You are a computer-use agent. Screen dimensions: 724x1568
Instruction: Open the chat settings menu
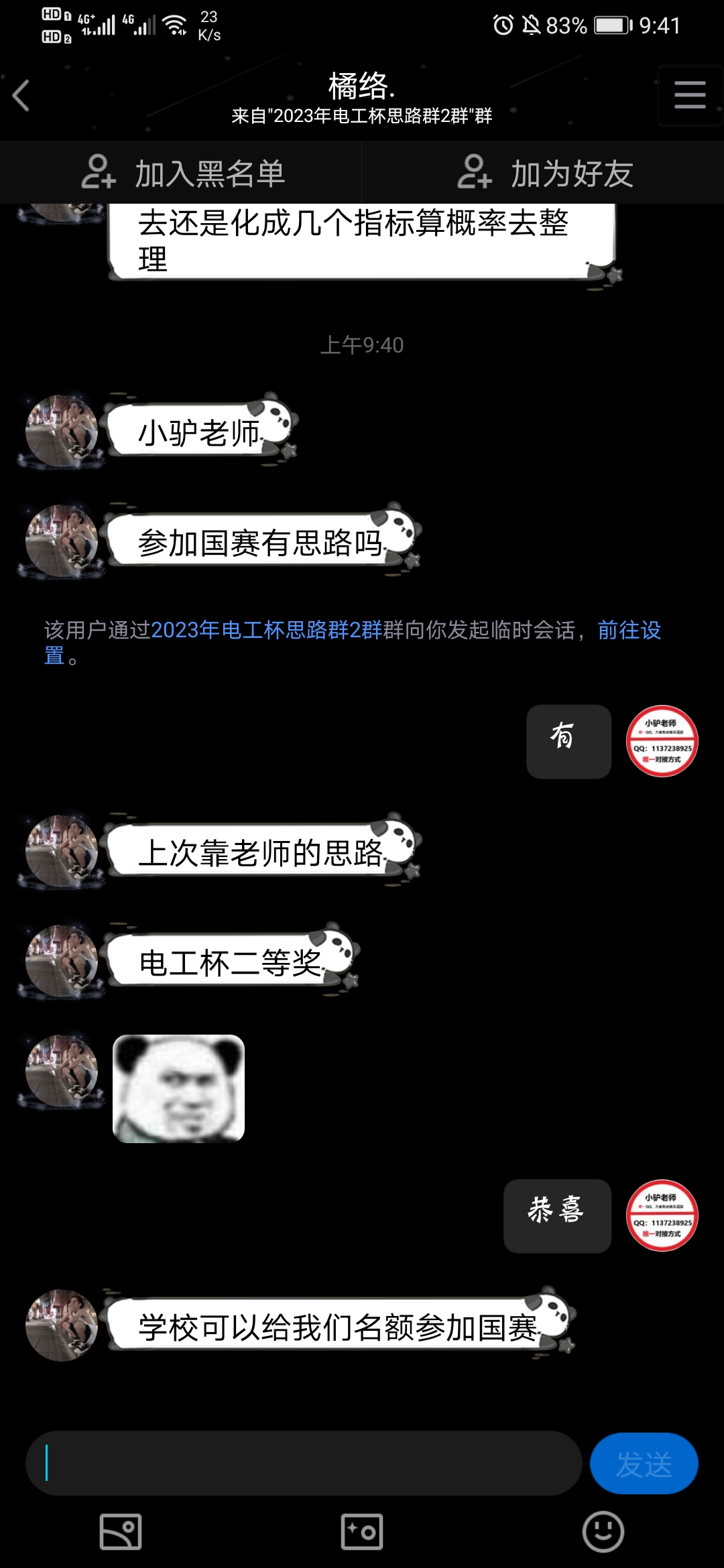[x=689, y=95]
